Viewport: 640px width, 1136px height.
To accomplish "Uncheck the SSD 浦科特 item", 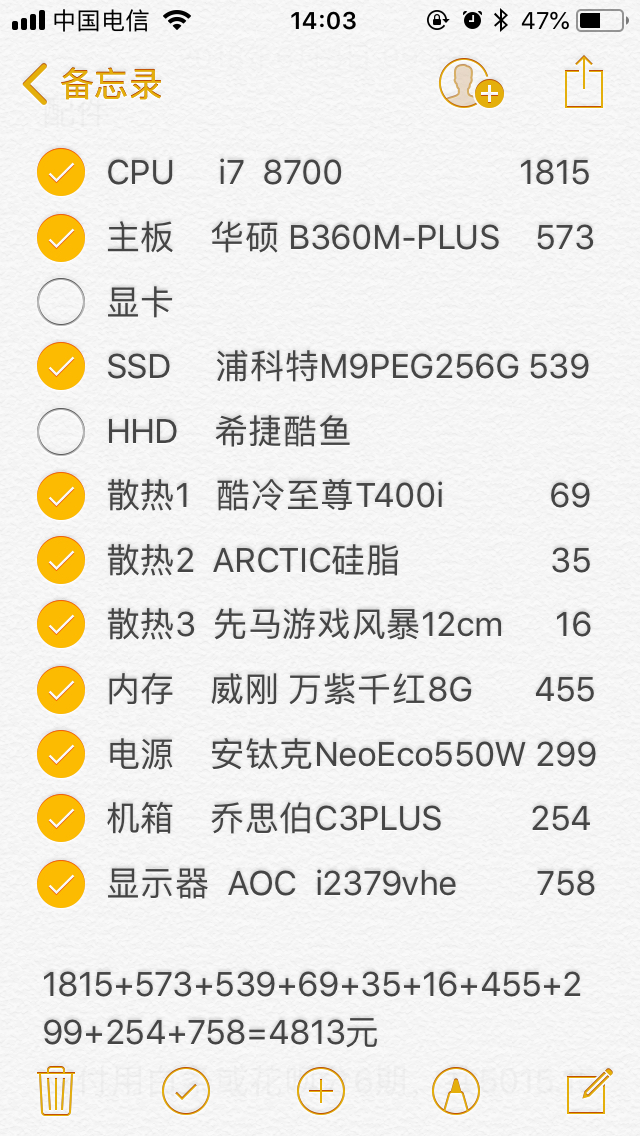I will tap(61, 367).
